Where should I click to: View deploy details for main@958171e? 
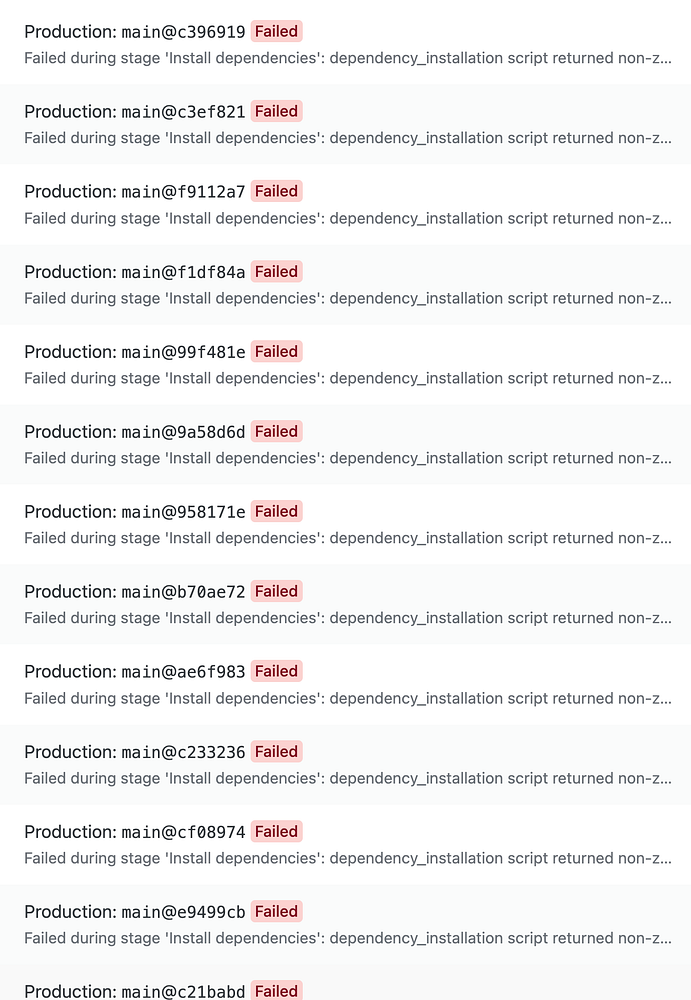pyautogui.click(x=135, y=512)
